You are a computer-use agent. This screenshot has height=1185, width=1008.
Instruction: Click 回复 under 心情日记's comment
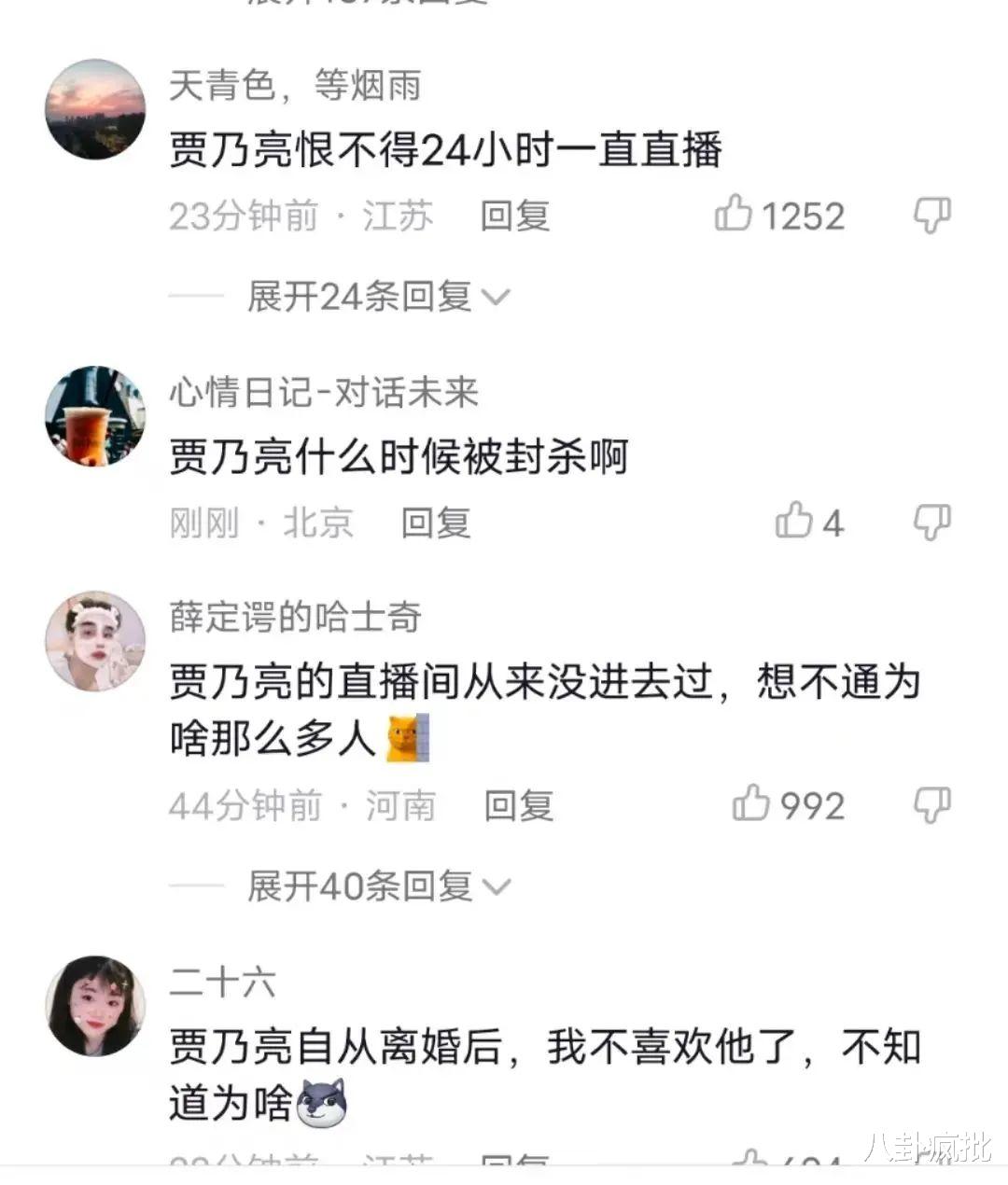pos(434,523)
